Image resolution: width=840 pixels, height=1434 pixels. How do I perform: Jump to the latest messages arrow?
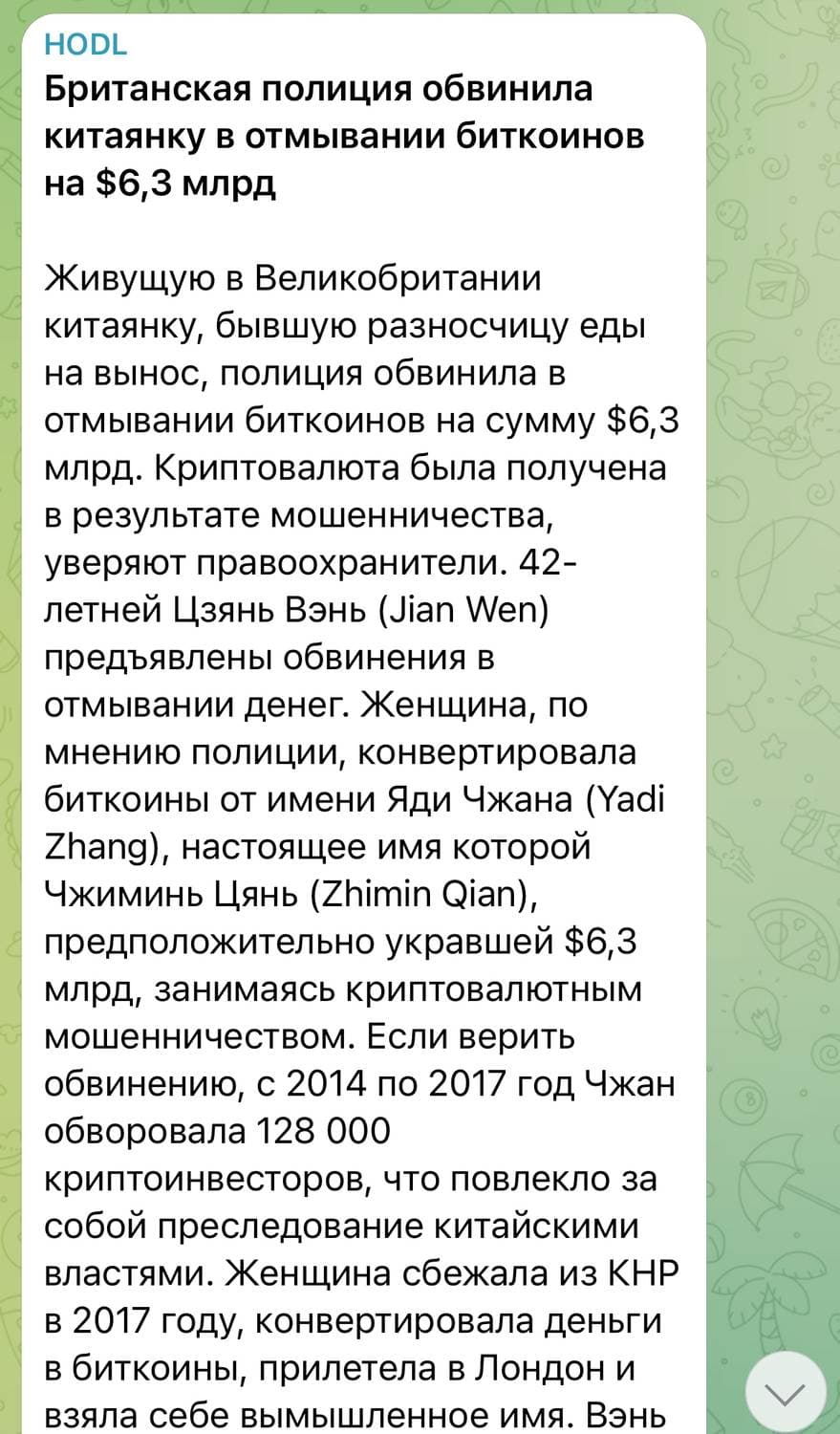(x=786, y=1394)
